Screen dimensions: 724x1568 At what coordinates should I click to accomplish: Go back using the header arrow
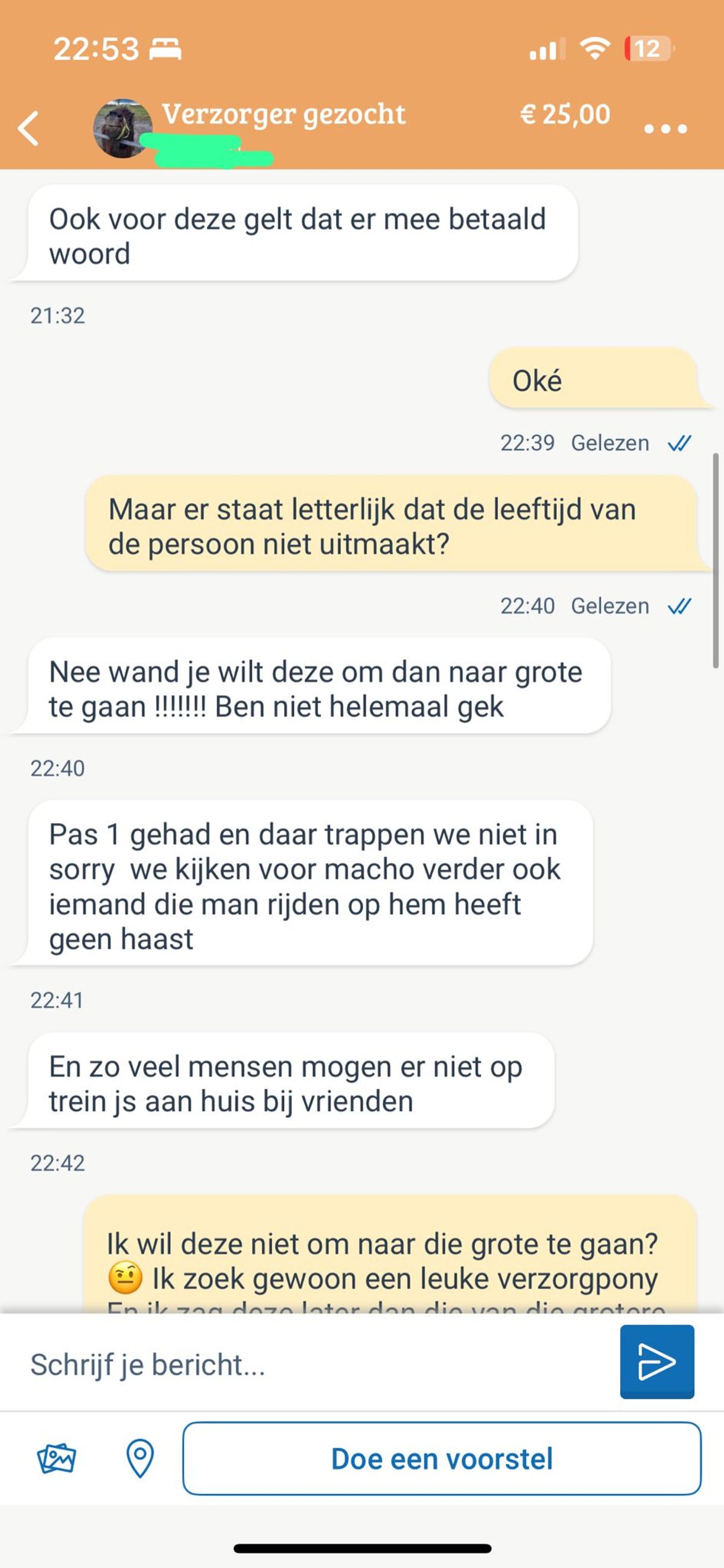[28, 129]
